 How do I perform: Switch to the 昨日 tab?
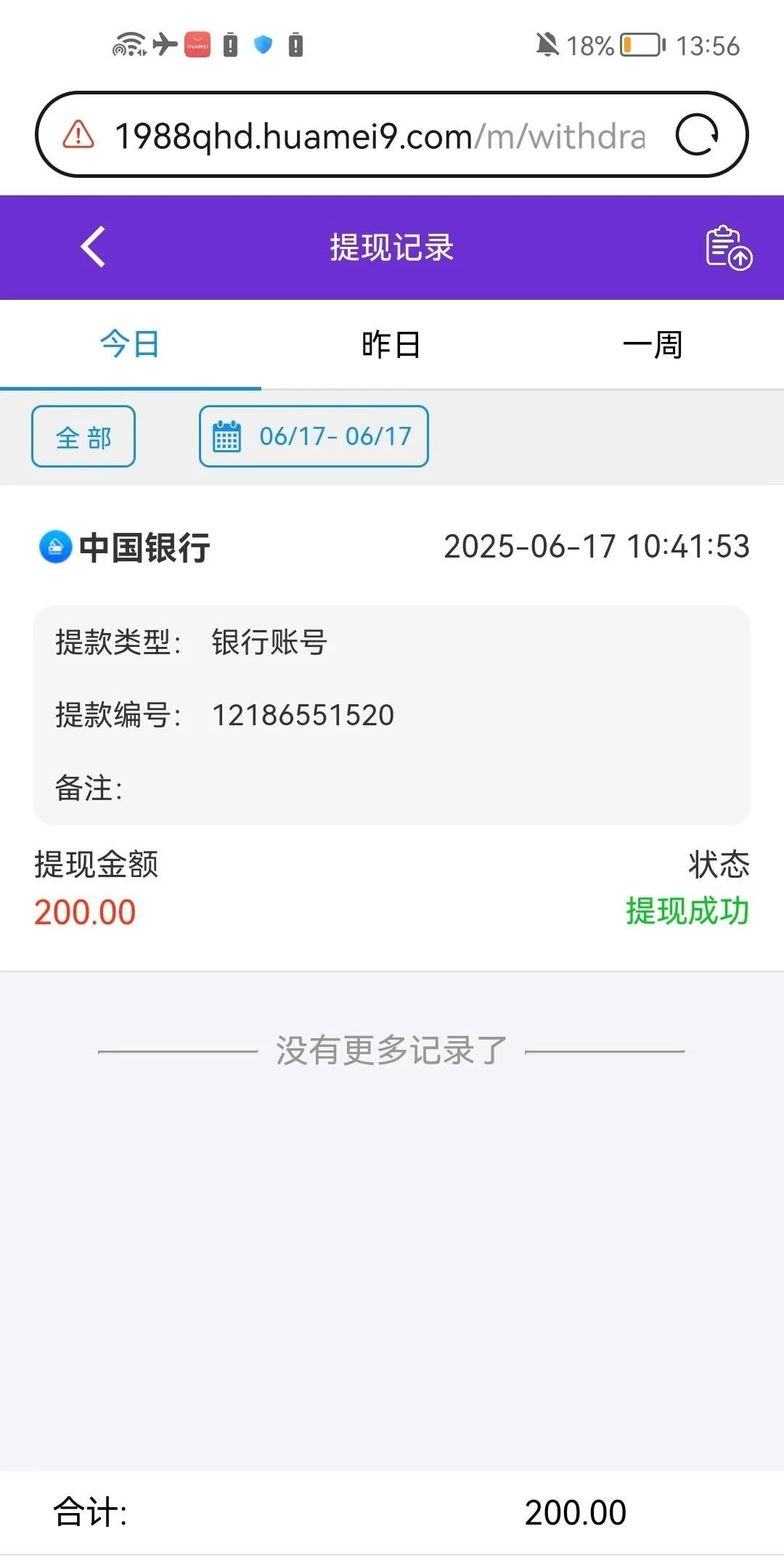coord(391,344)
